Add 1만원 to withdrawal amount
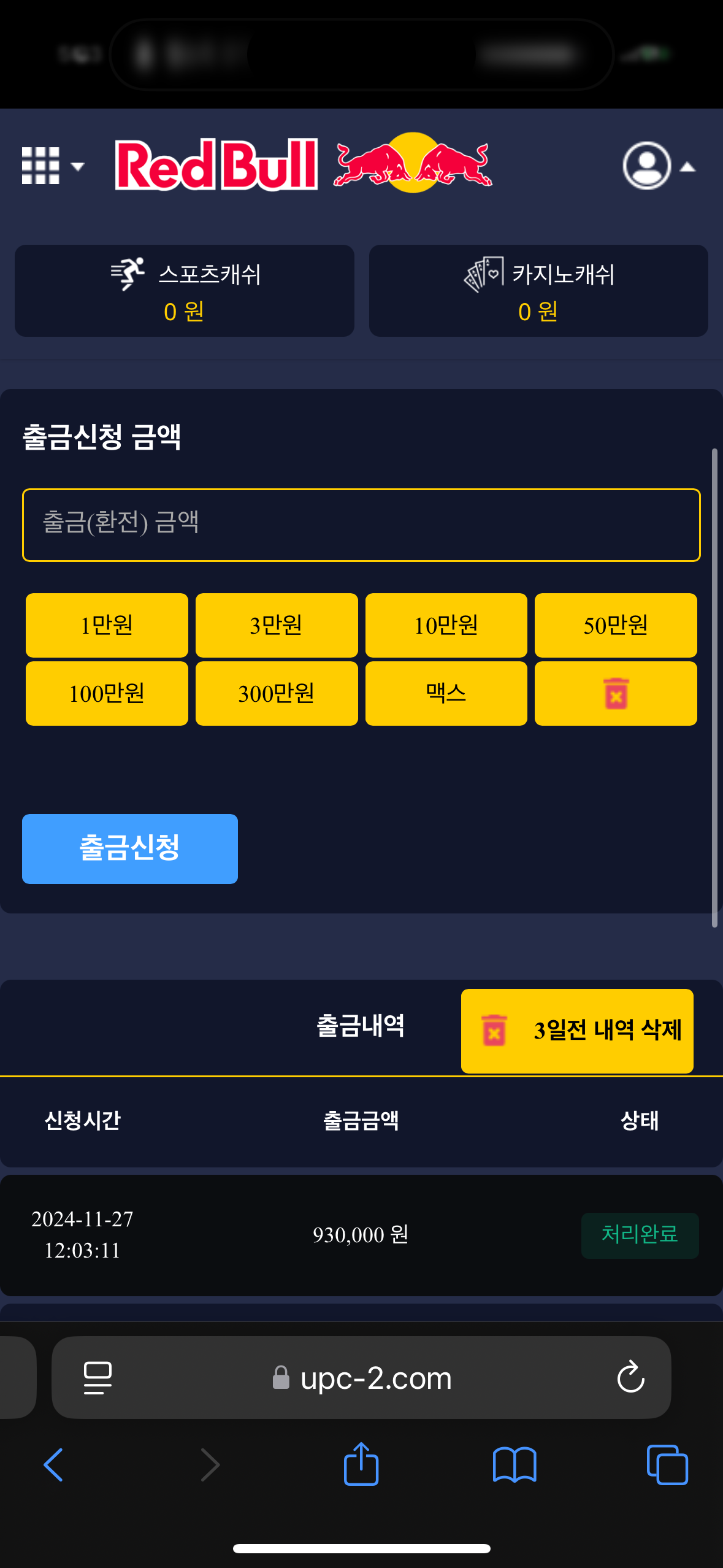The height and width of the screenshot is (1568, 723). [107, 625]
